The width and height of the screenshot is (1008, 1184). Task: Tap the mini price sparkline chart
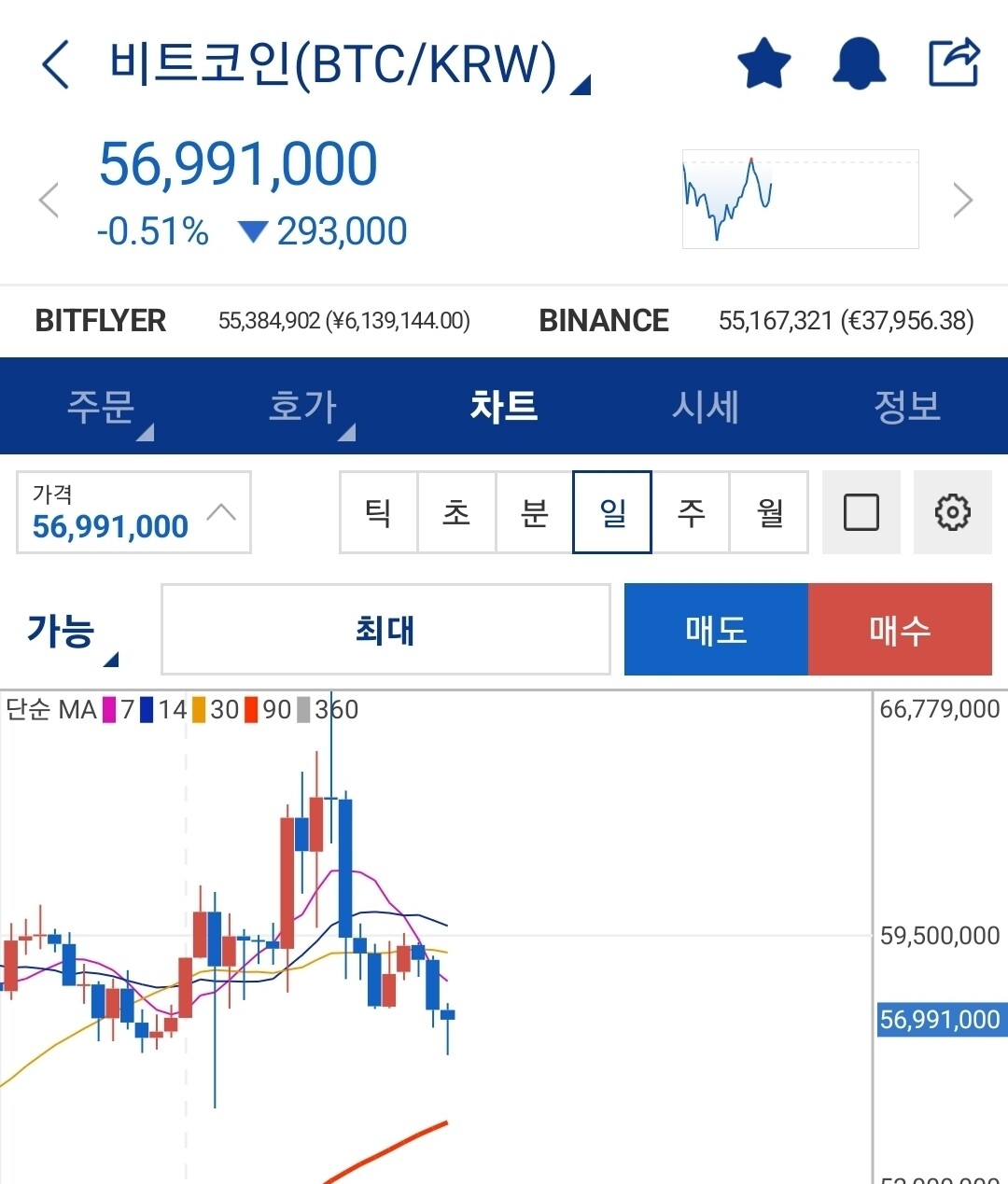pos(800,199)
